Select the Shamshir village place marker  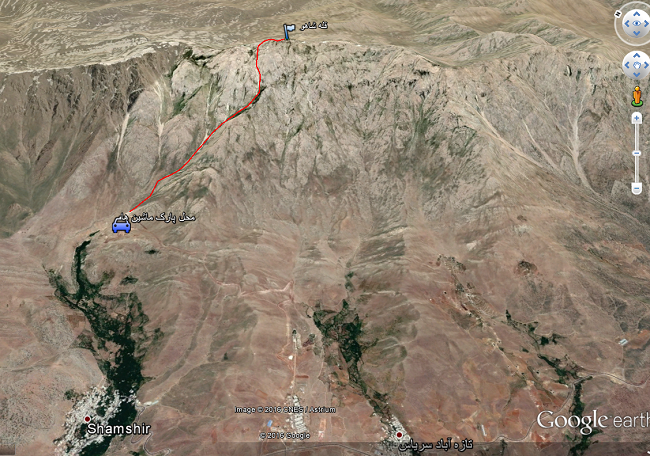(x=87, y=419)
